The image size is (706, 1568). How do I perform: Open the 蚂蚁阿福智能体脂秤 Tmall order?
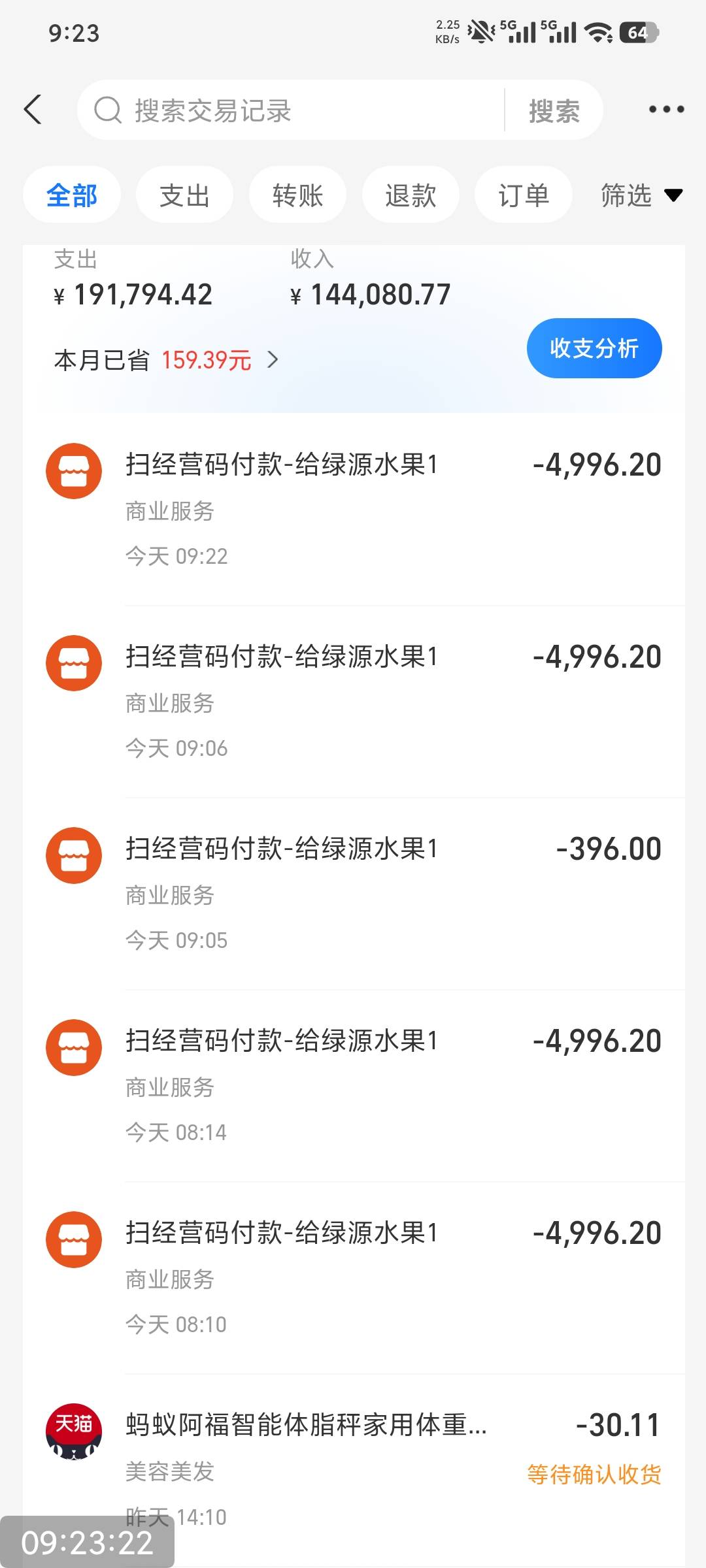click(x=354, y=1470)
